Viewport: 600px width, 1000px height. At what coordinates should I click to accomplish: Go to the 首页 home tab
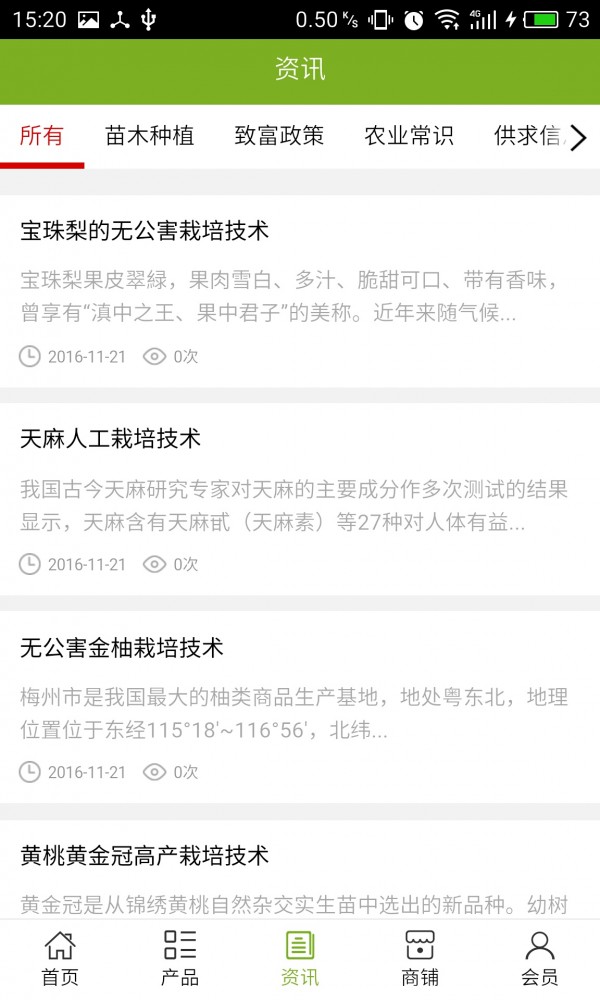(x=60, y=959)
